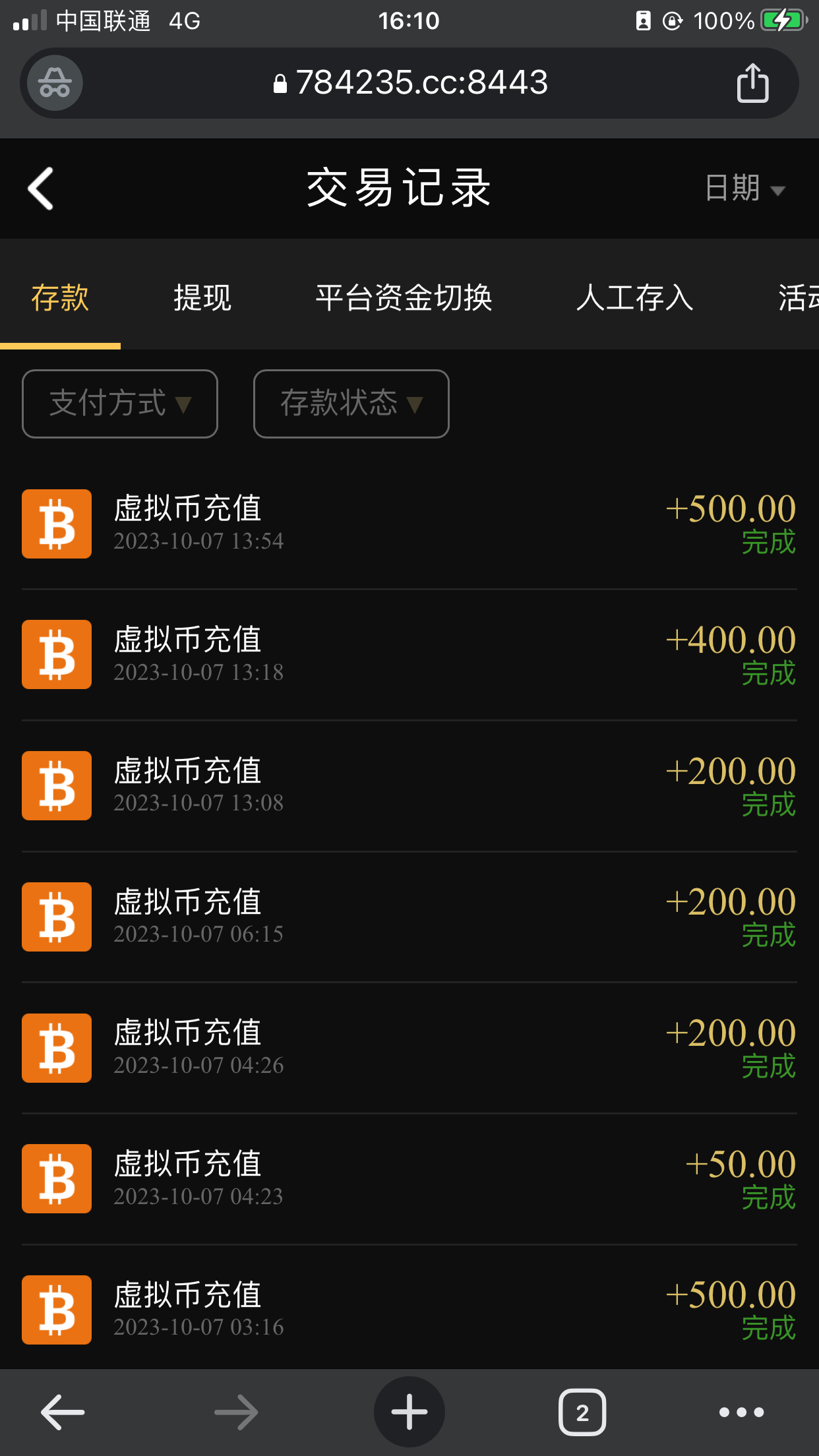This screenshot has width=819, height=1456.
Task: Open the +500.00 deposit at 13:54
Action: tap(409, 524)
